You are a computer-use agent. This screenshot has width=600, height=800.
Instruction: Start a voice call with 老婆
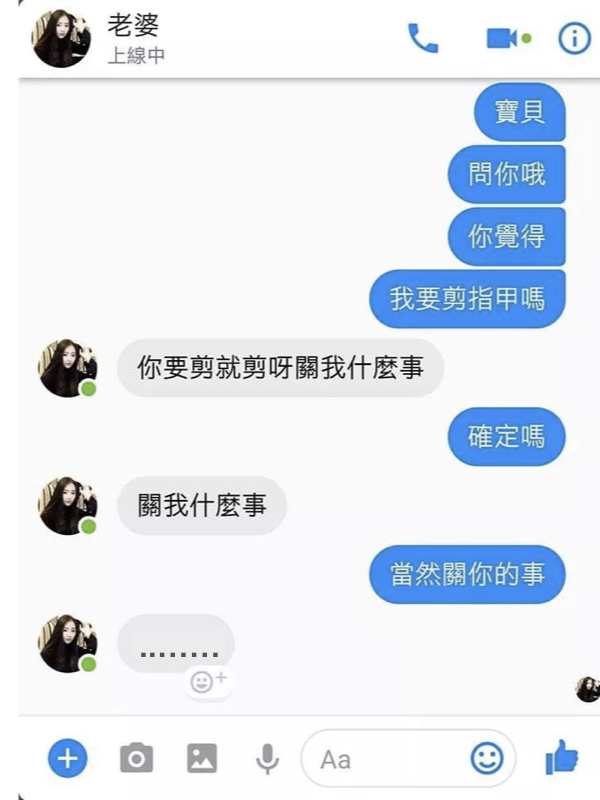(x=423, y=39)
